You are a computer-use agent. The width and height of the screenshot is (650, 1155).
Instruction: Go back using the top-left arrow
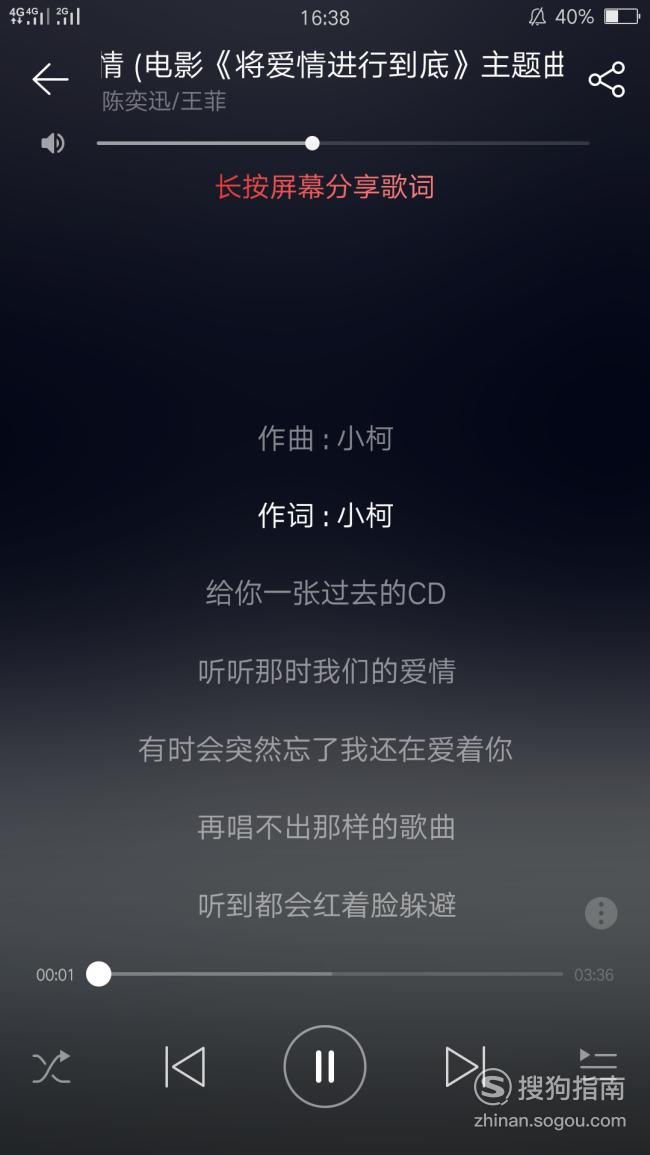50,79
